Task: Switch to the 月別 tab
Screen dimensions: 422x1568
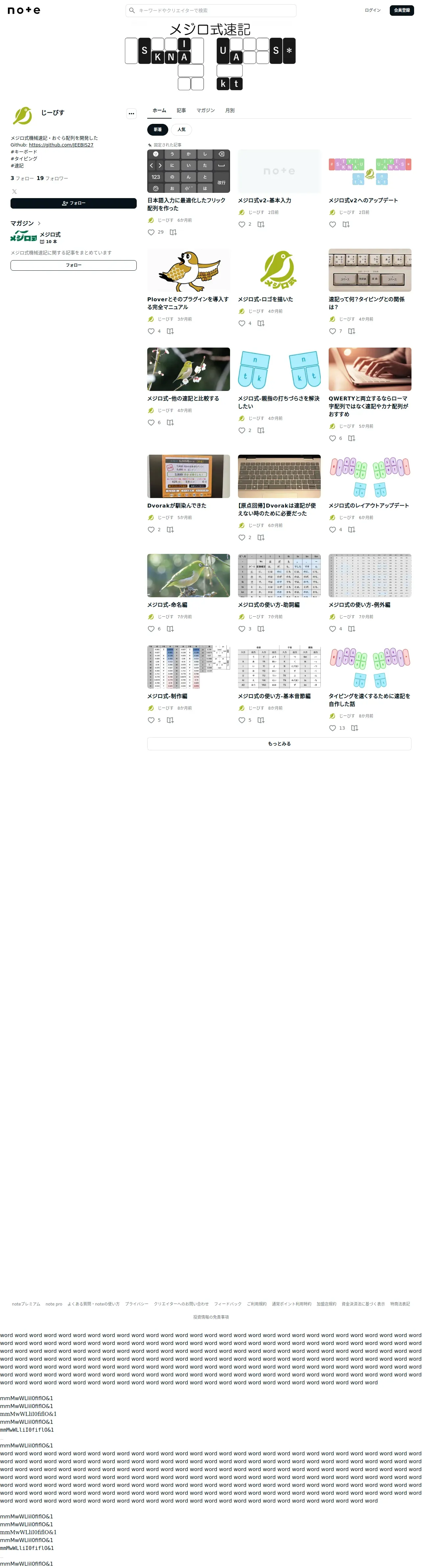Action: click(230, 110)
